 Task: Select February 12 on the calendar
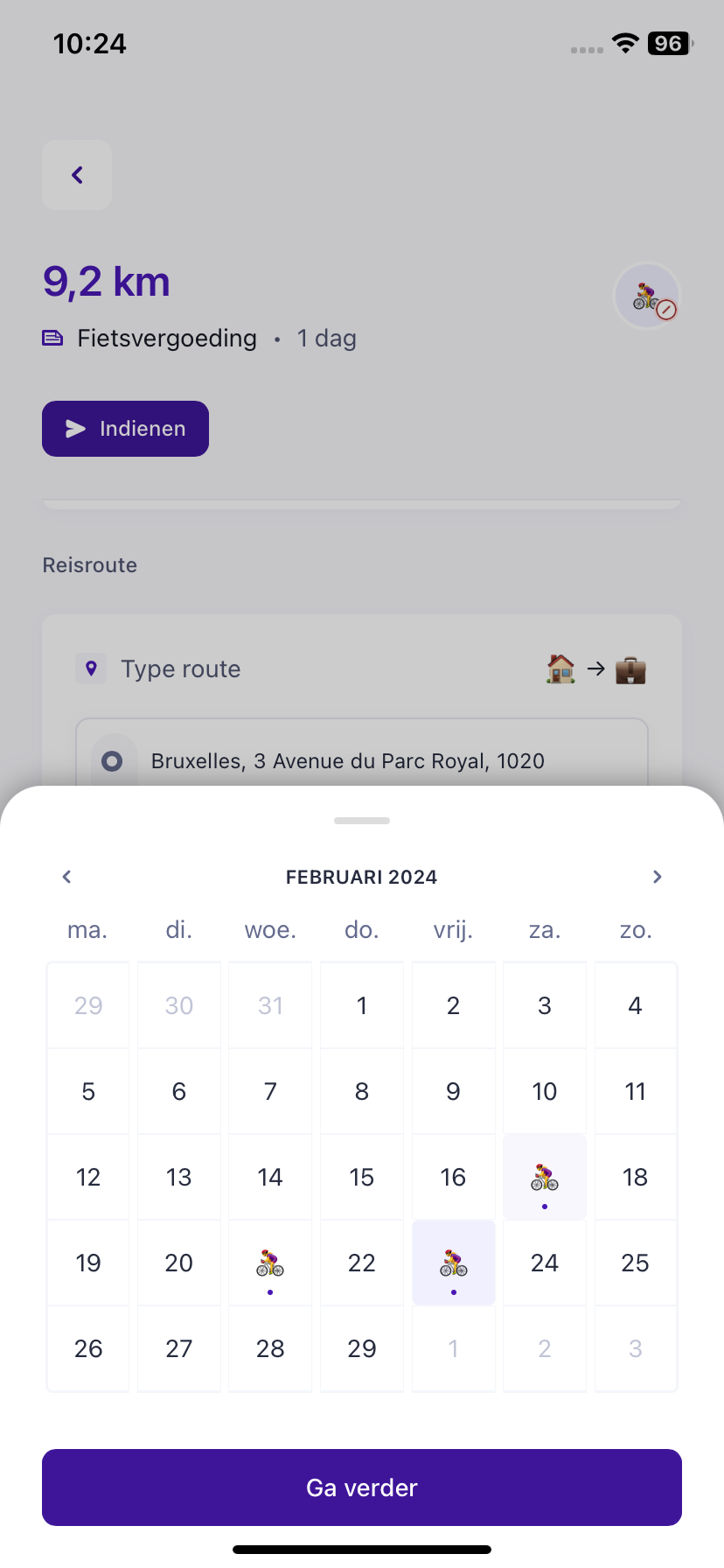[x=88, y=1177]
